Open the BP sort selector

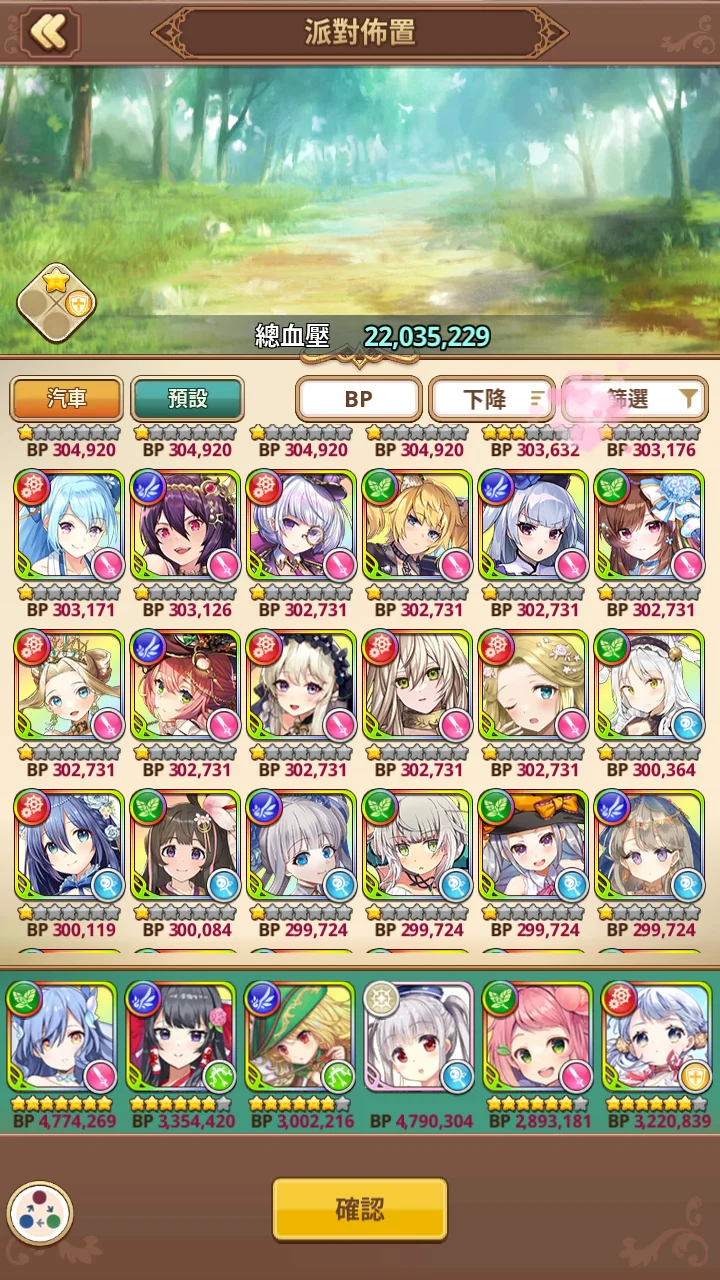(x=358, y=399)
